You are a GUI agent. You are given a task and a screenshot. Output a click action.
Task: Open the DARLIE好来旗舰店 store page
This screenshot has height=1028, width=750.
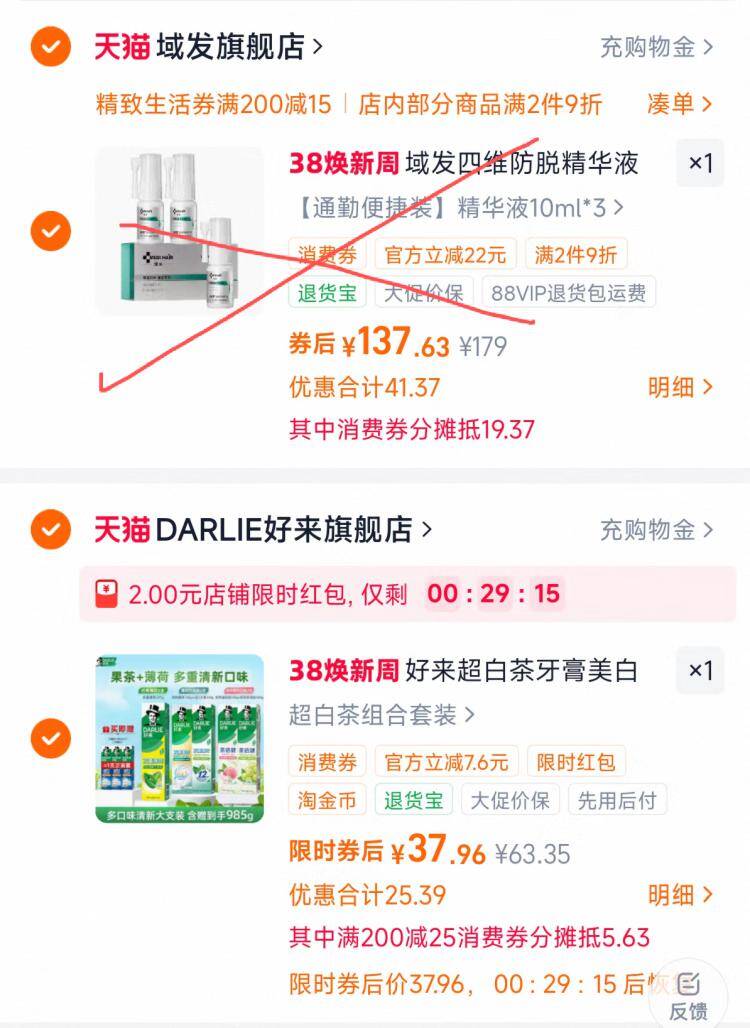pyautogui.click(x=262, y=529)
